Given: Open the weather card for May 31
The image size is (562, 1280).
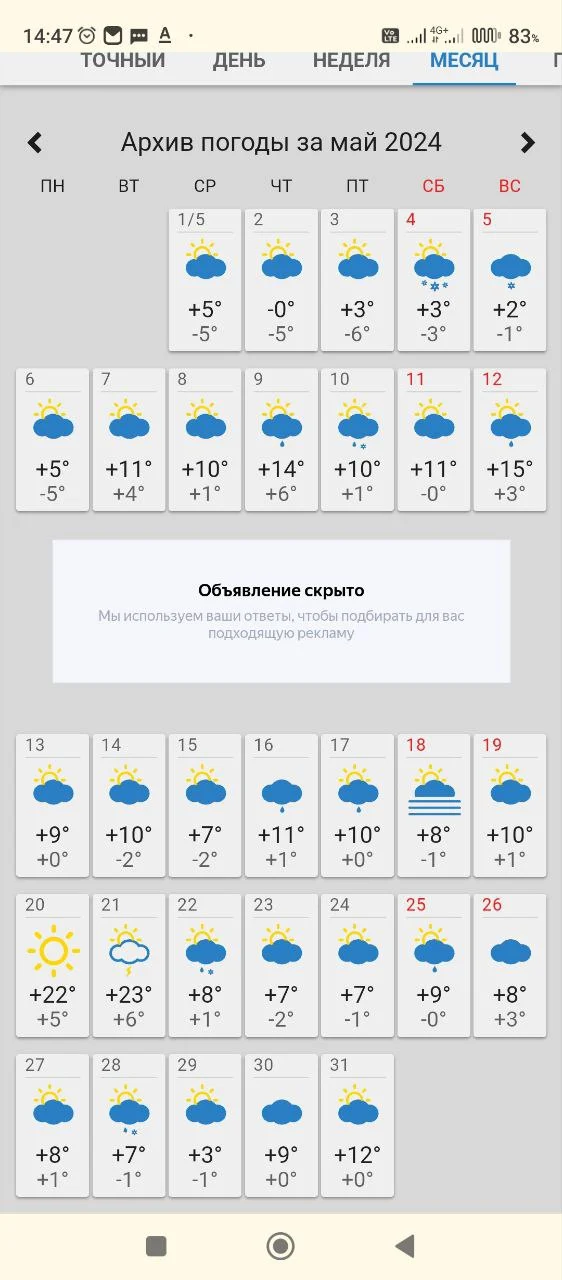Looking at the screenshot, I should [x=357, y=1124].
